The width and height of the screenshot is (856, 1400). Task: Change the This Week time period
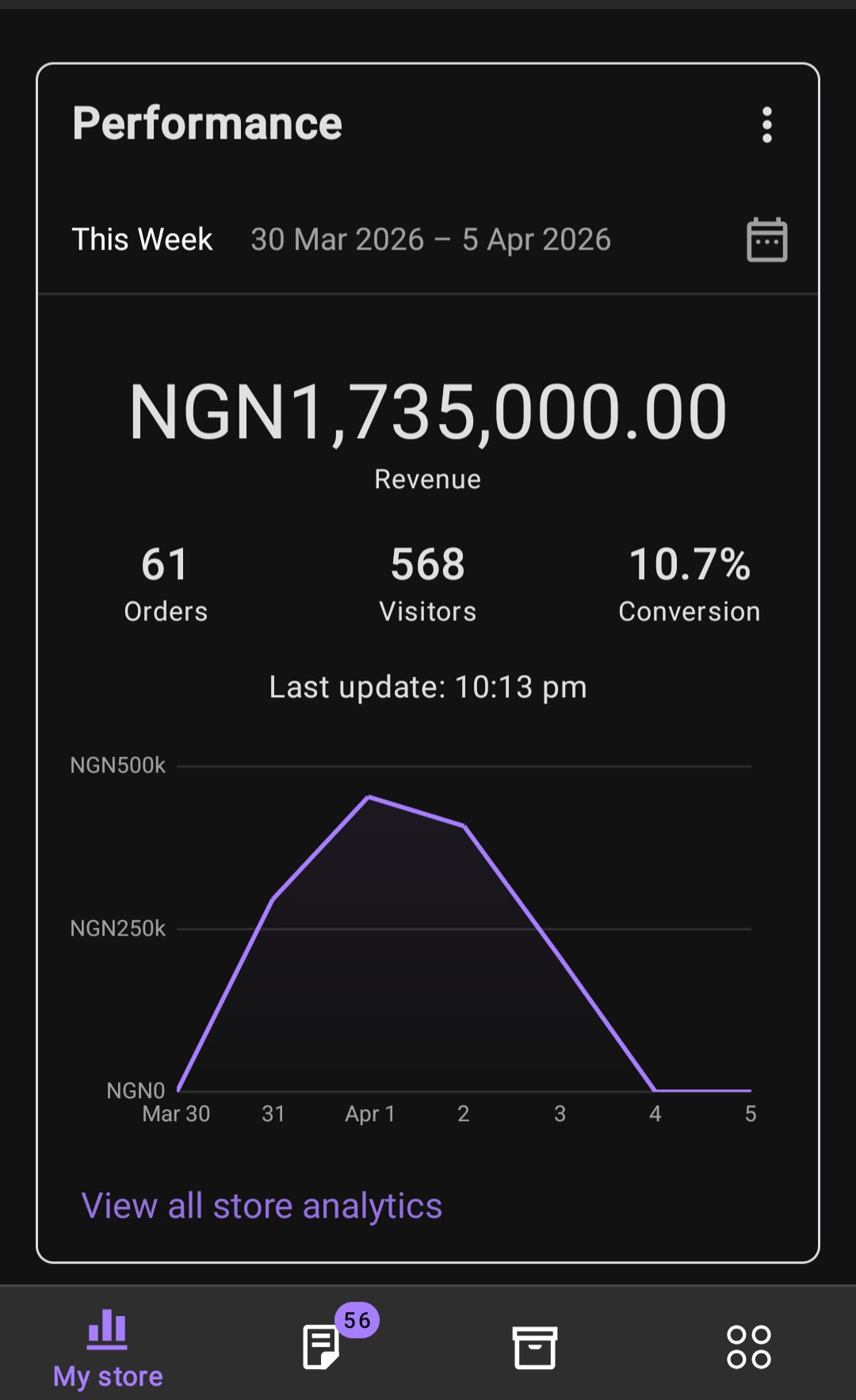click(x=142, y=239)
